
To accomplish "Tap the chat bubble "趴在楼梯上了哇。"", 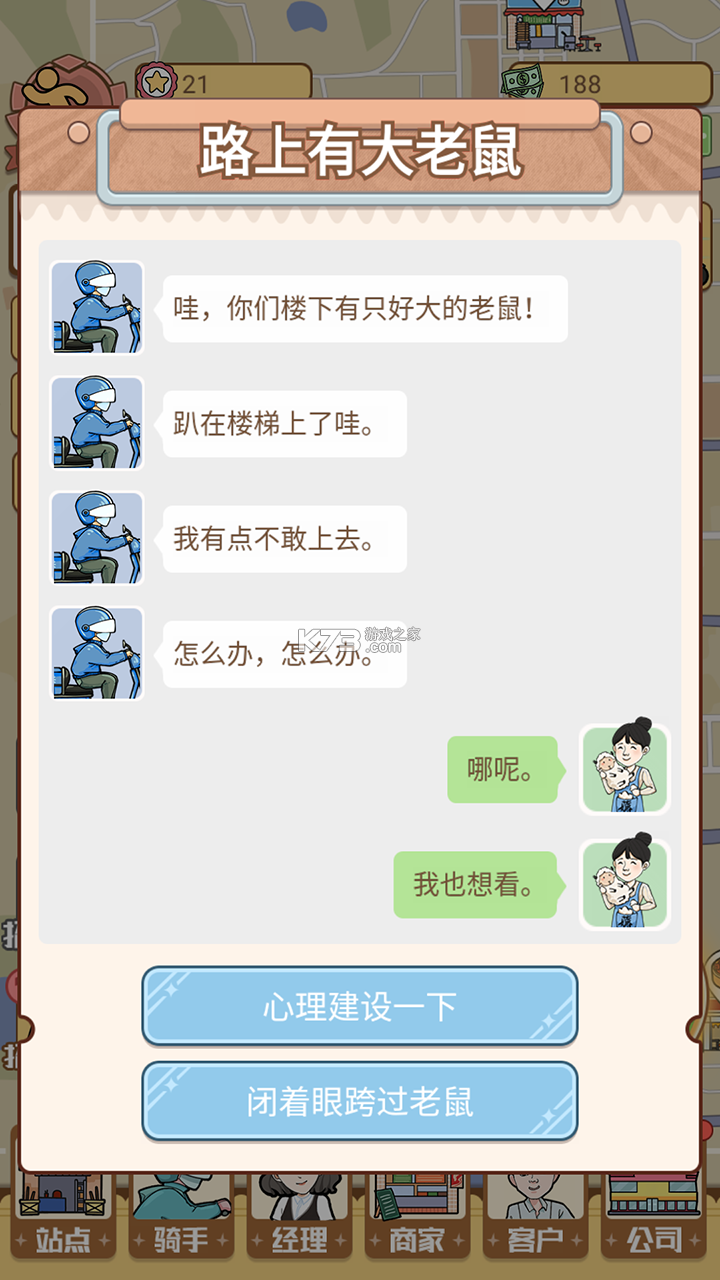I will coord(283,422).
